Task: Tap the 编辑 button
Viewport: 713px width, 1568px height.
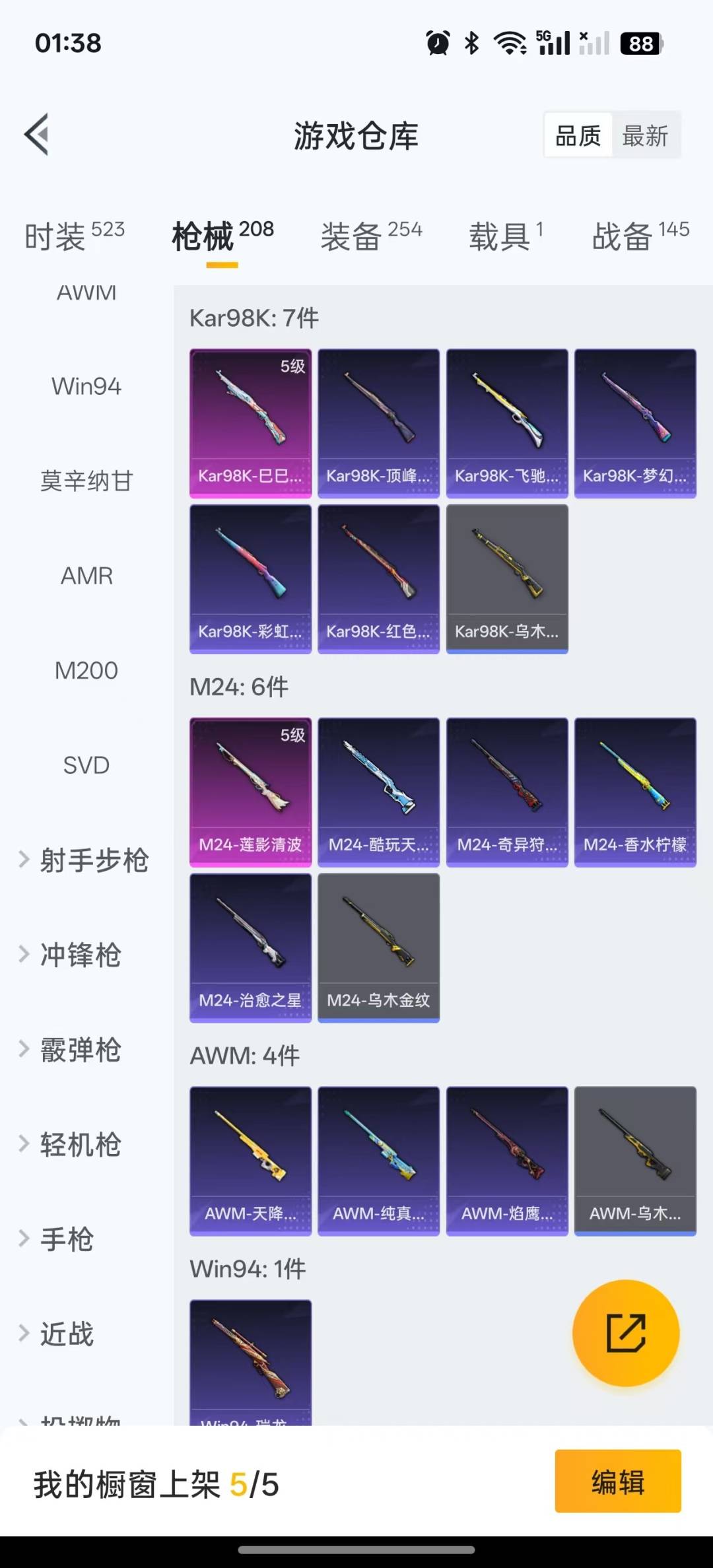Action: click(x=617, y=1481)
